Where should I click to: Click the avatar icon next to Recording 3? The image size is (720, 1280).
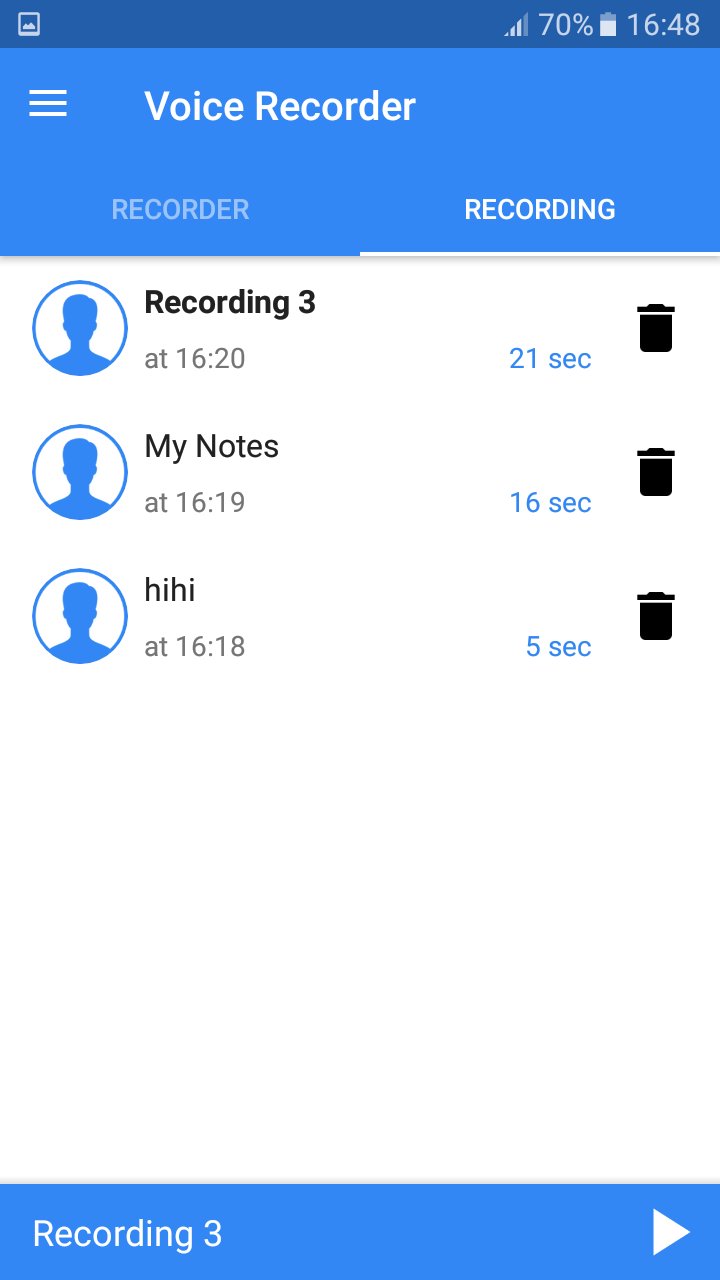coord(80,327)
